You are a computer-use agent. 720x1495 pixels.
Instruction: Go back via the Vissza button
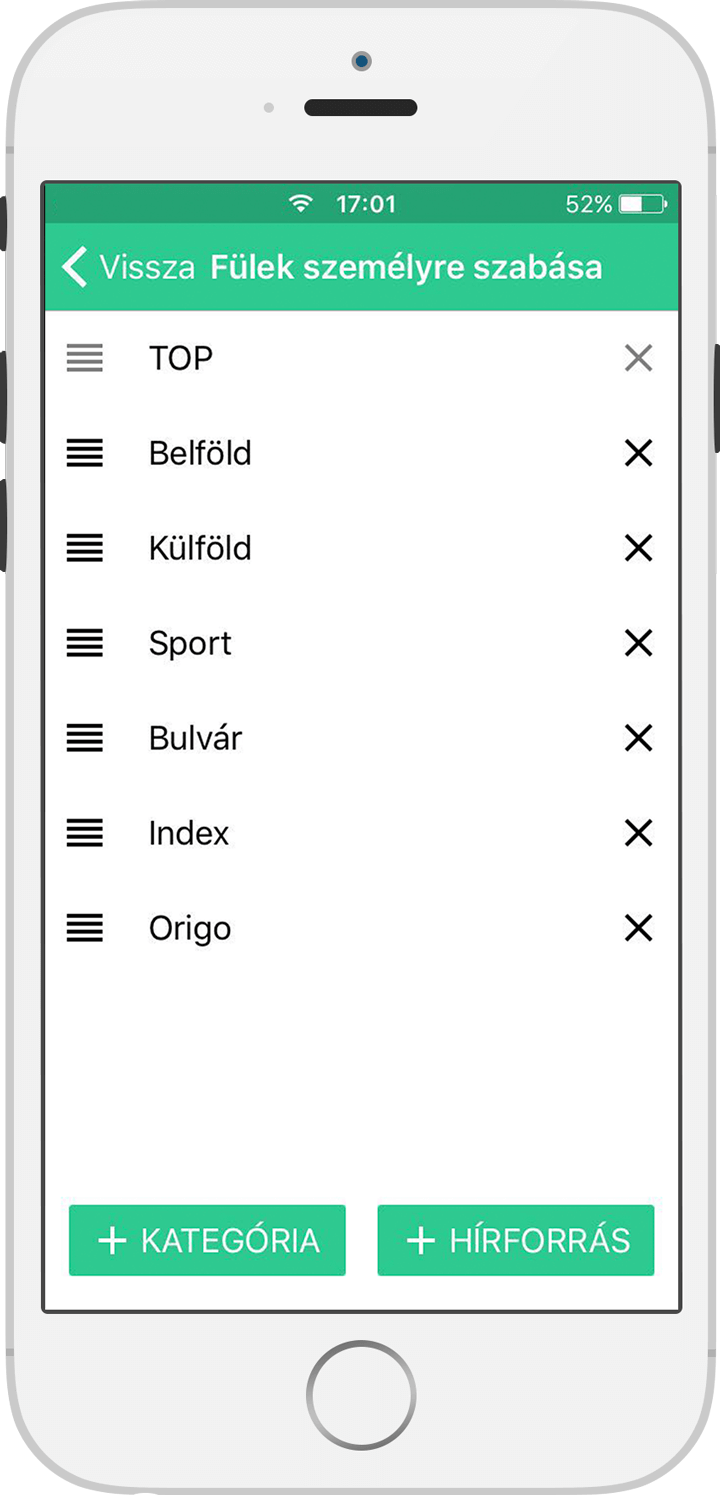(x=128, y=268)
